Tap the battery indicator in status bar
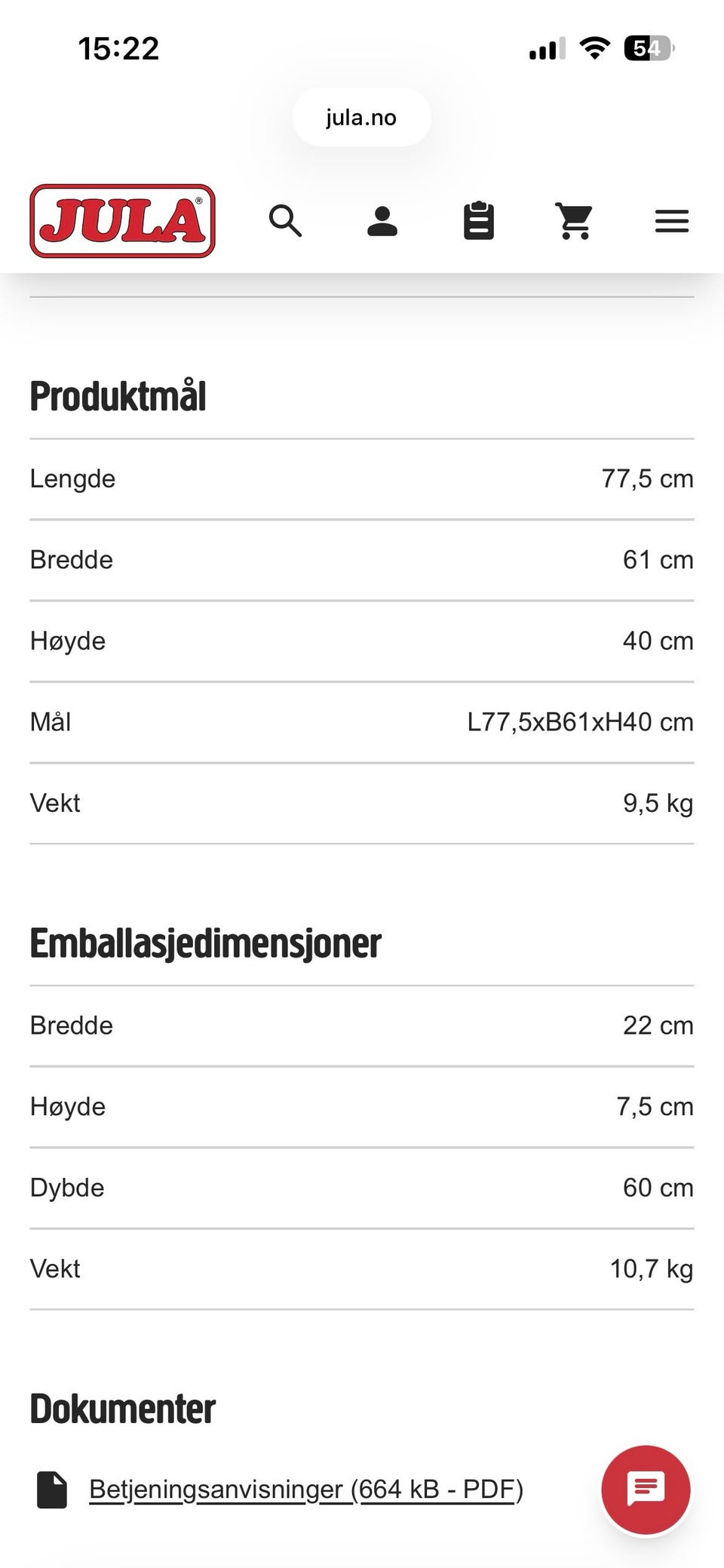Screen dimensions: 724x1568 (x=646, y=48)
